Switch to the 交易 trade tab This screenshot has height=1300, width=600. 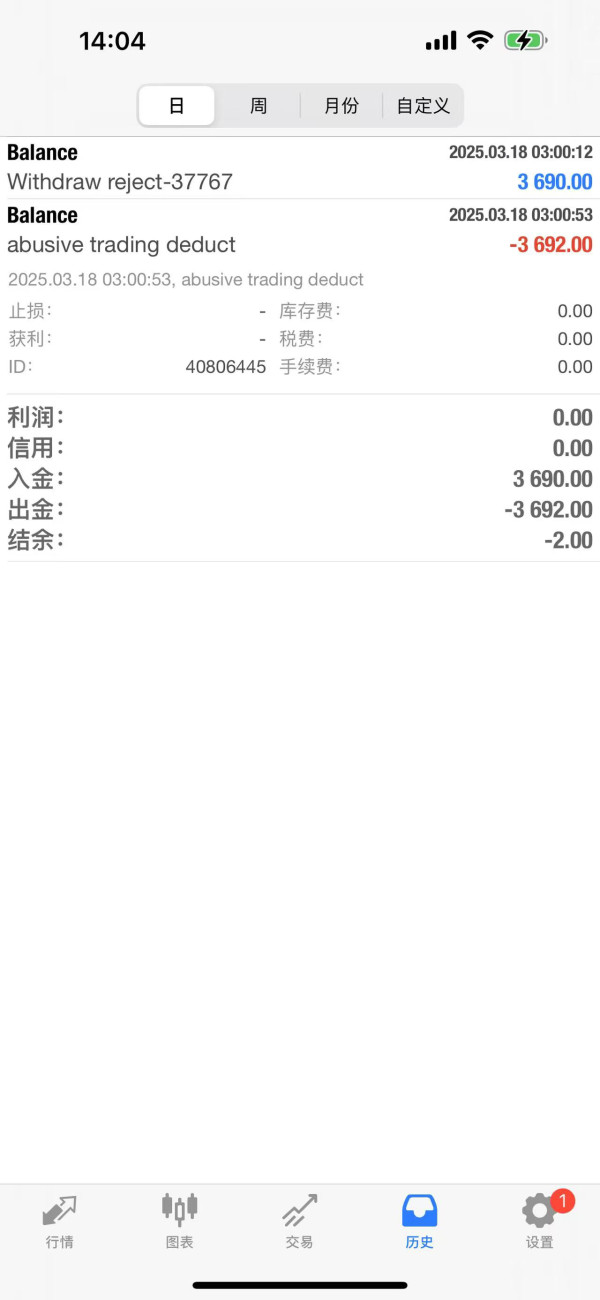300,1222
